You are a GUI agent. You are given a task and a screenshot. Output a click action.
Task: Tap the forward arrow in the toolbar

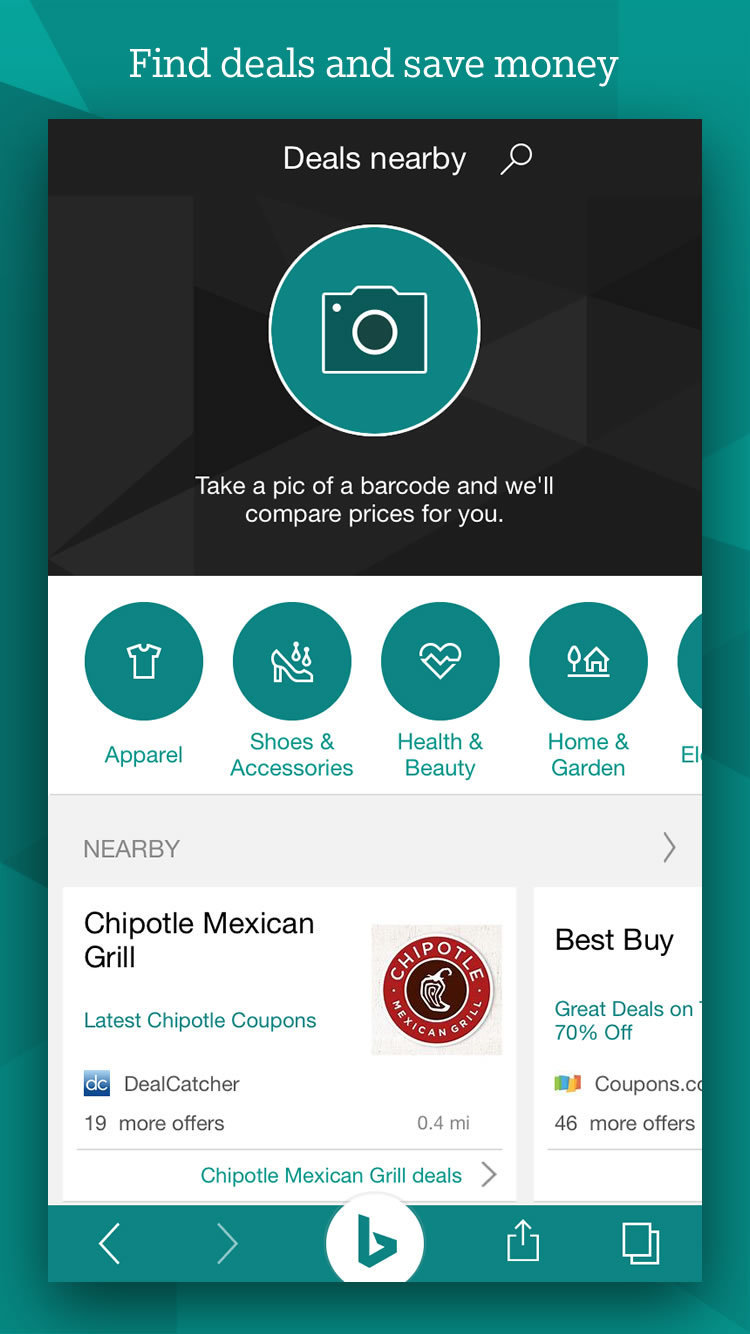[x=228, y=1244]
